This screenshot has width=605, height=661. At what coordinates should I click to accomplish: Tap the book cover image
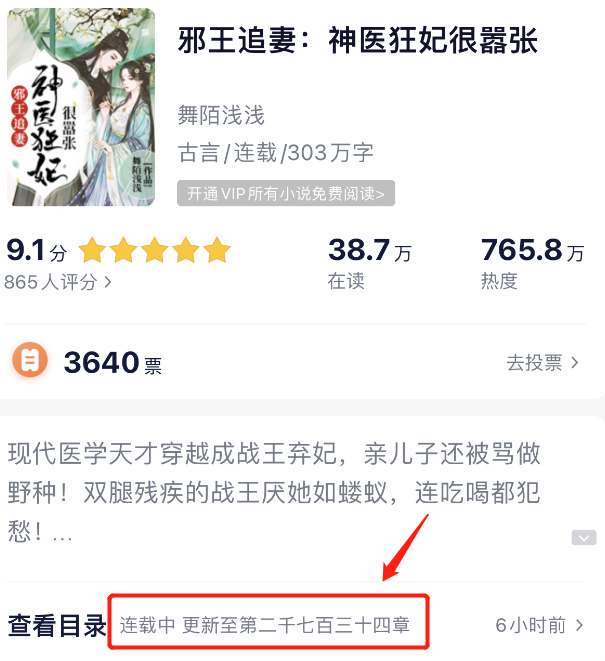[x=81, y=108]
